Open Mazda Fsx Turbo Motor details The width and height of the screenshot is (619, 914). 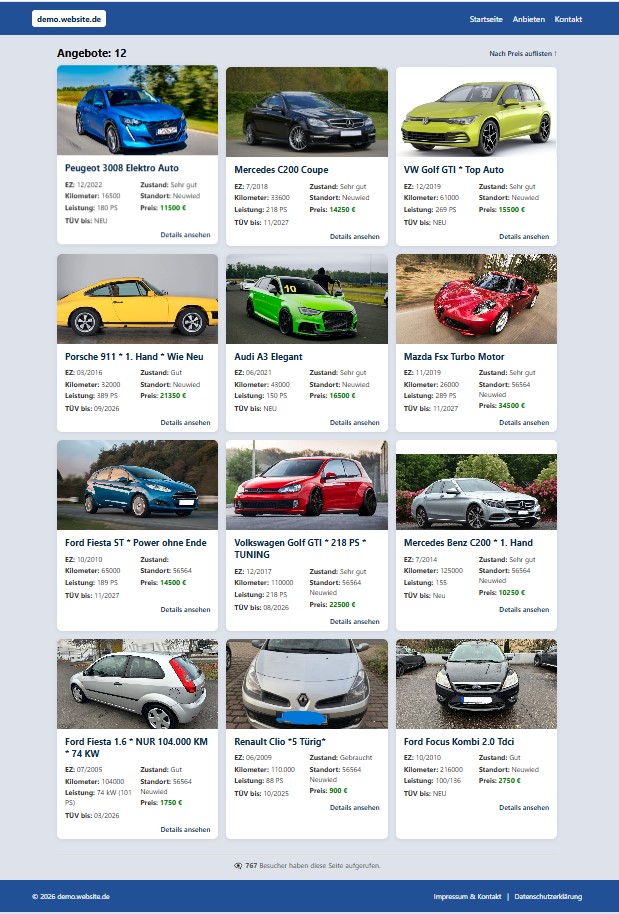click(524, 422)
